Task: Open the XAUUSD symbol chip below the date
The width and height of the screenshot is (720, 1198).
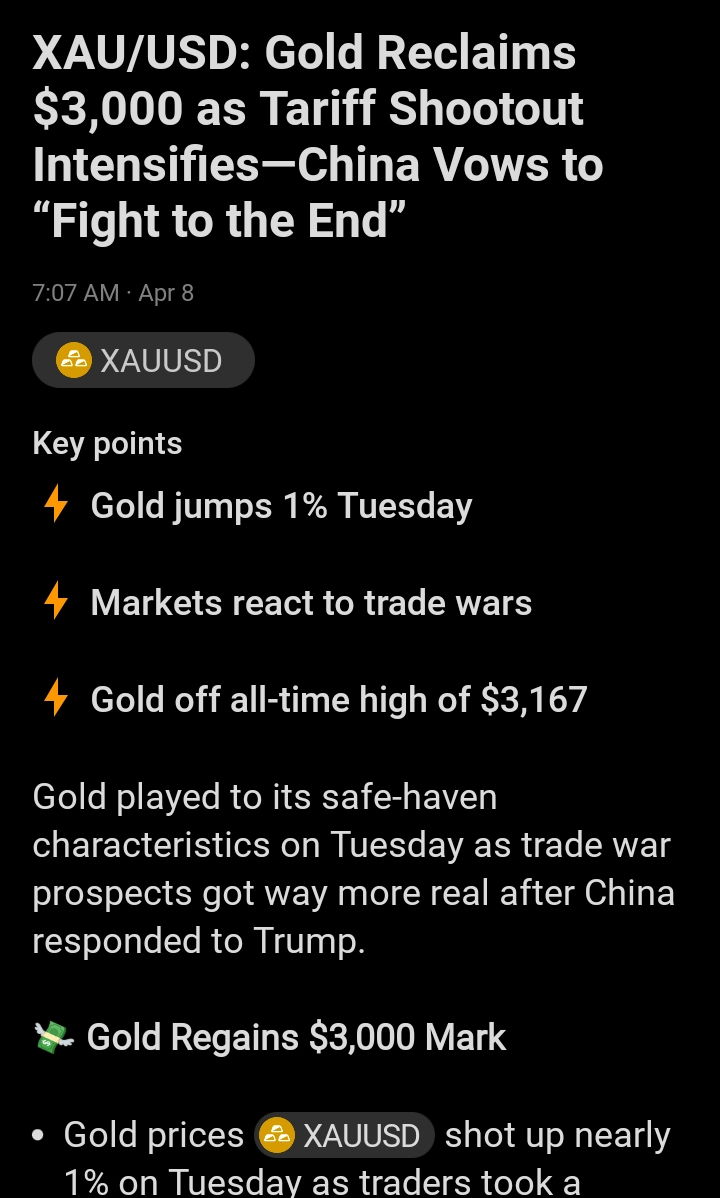Action: coord(143,360)
